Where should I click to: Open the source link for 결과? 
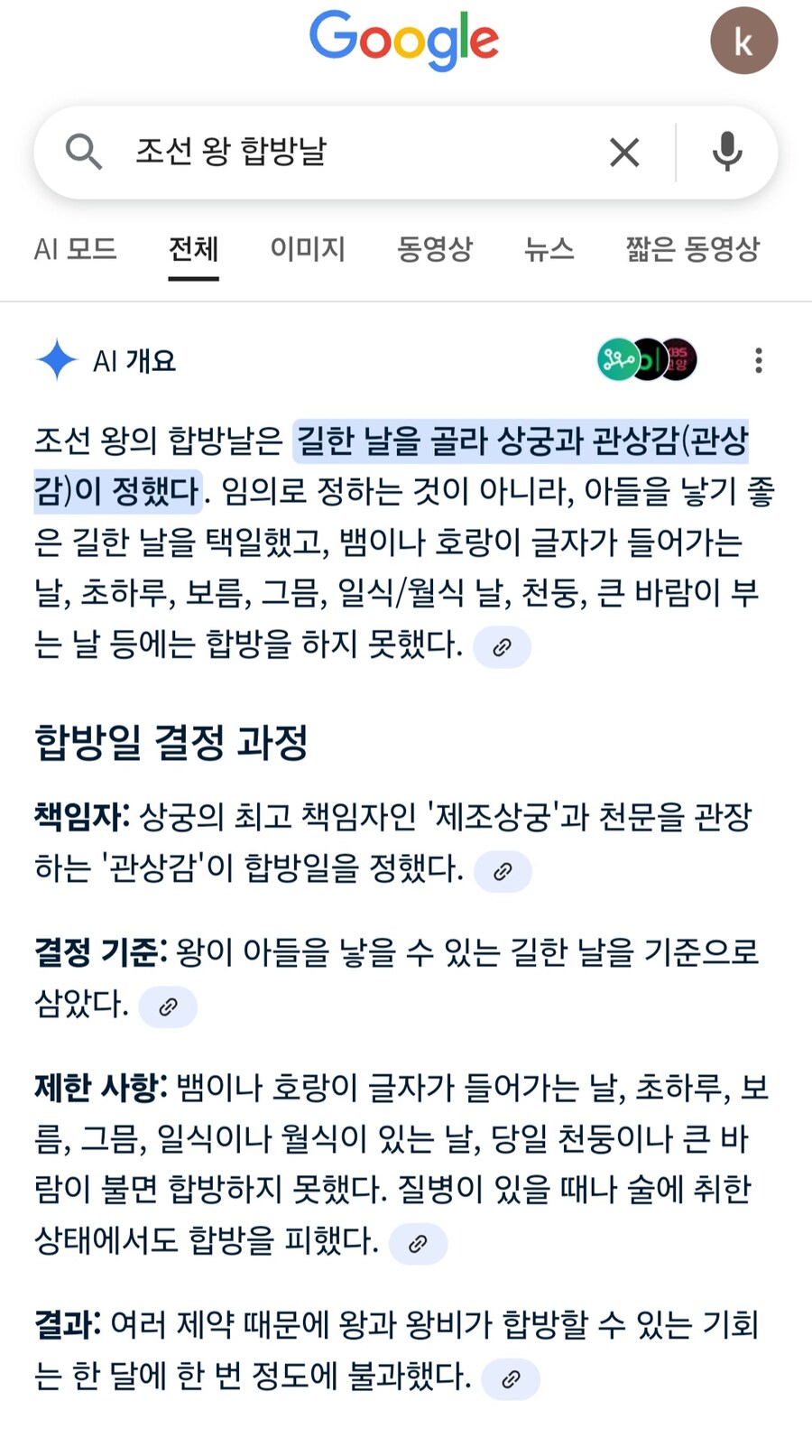pos(511,1379)
